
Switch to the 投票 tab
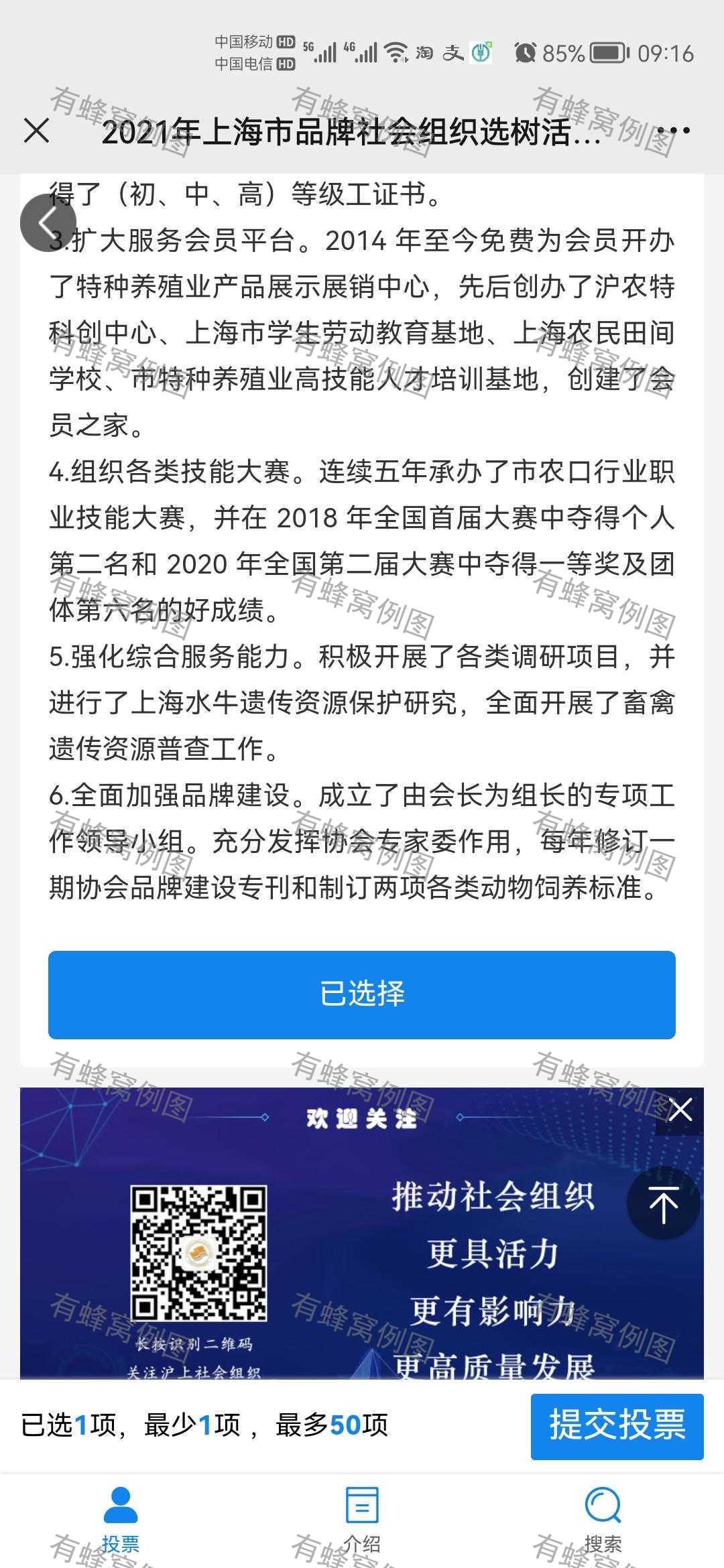(121, 1520)
